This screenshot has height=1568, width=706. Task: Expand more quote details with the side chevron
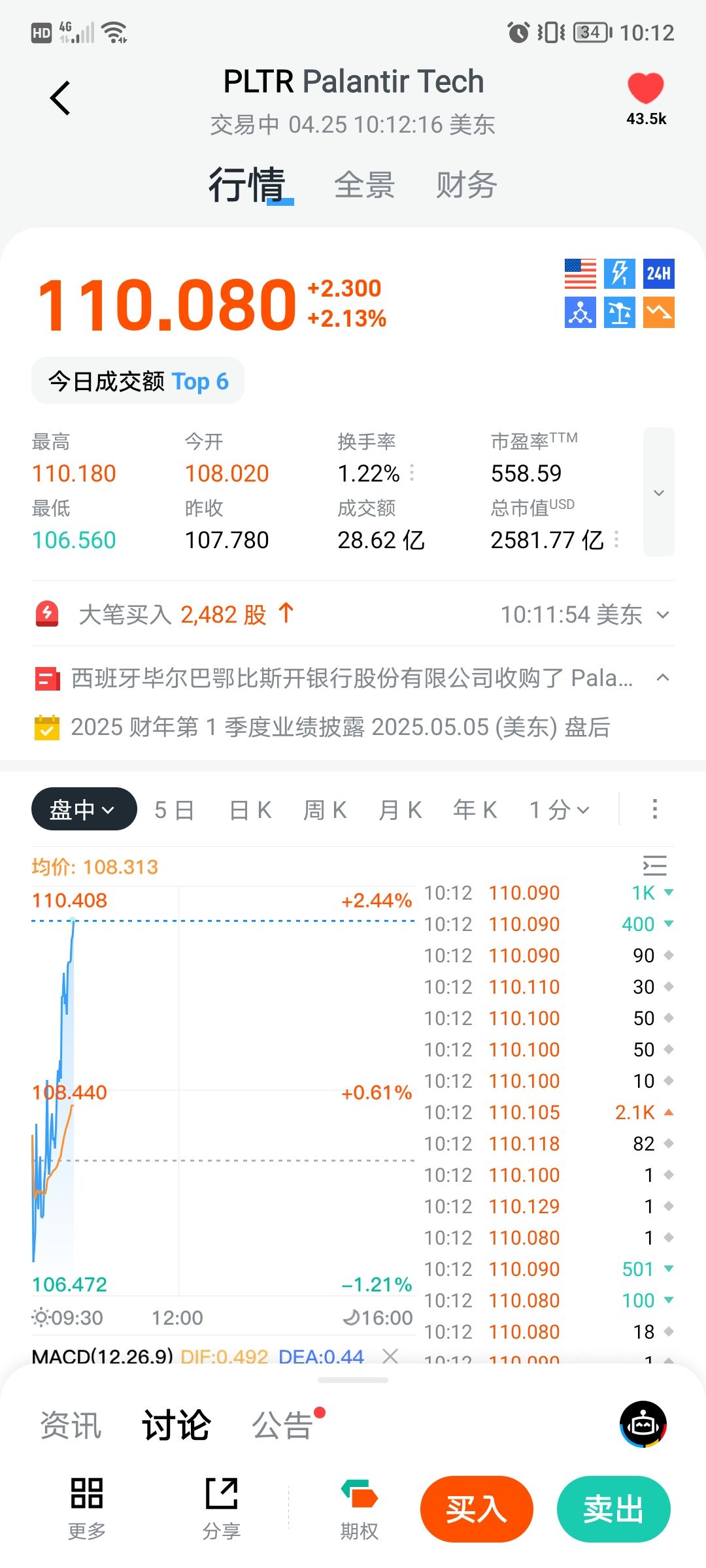coord(659,492)
